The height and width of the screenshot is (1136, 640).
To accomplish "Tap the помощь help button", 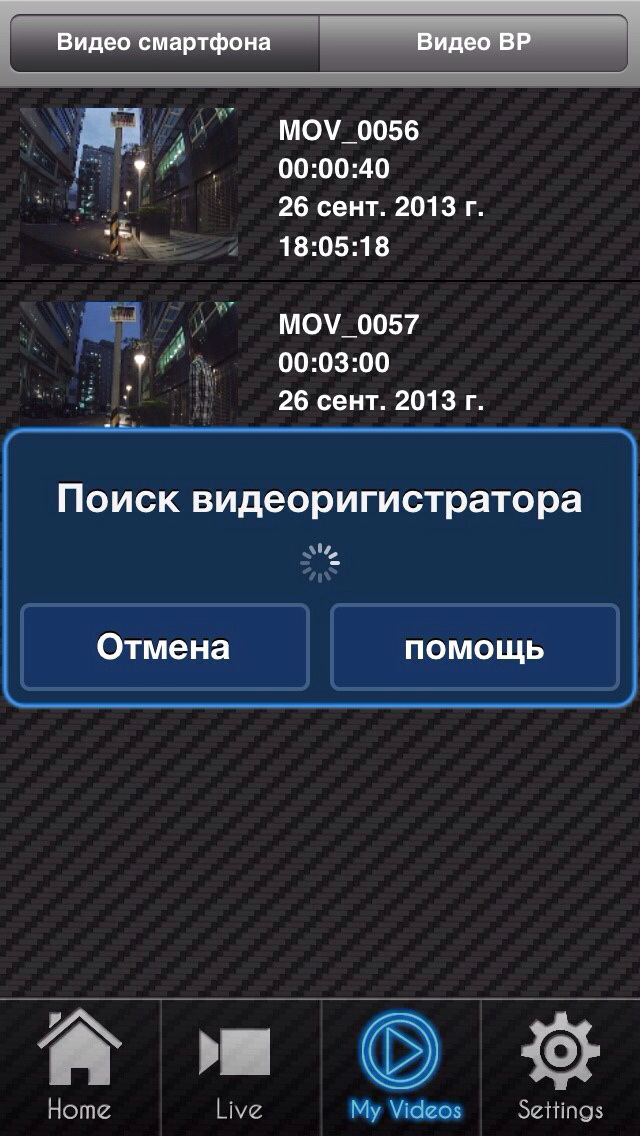I will point(474,647).
